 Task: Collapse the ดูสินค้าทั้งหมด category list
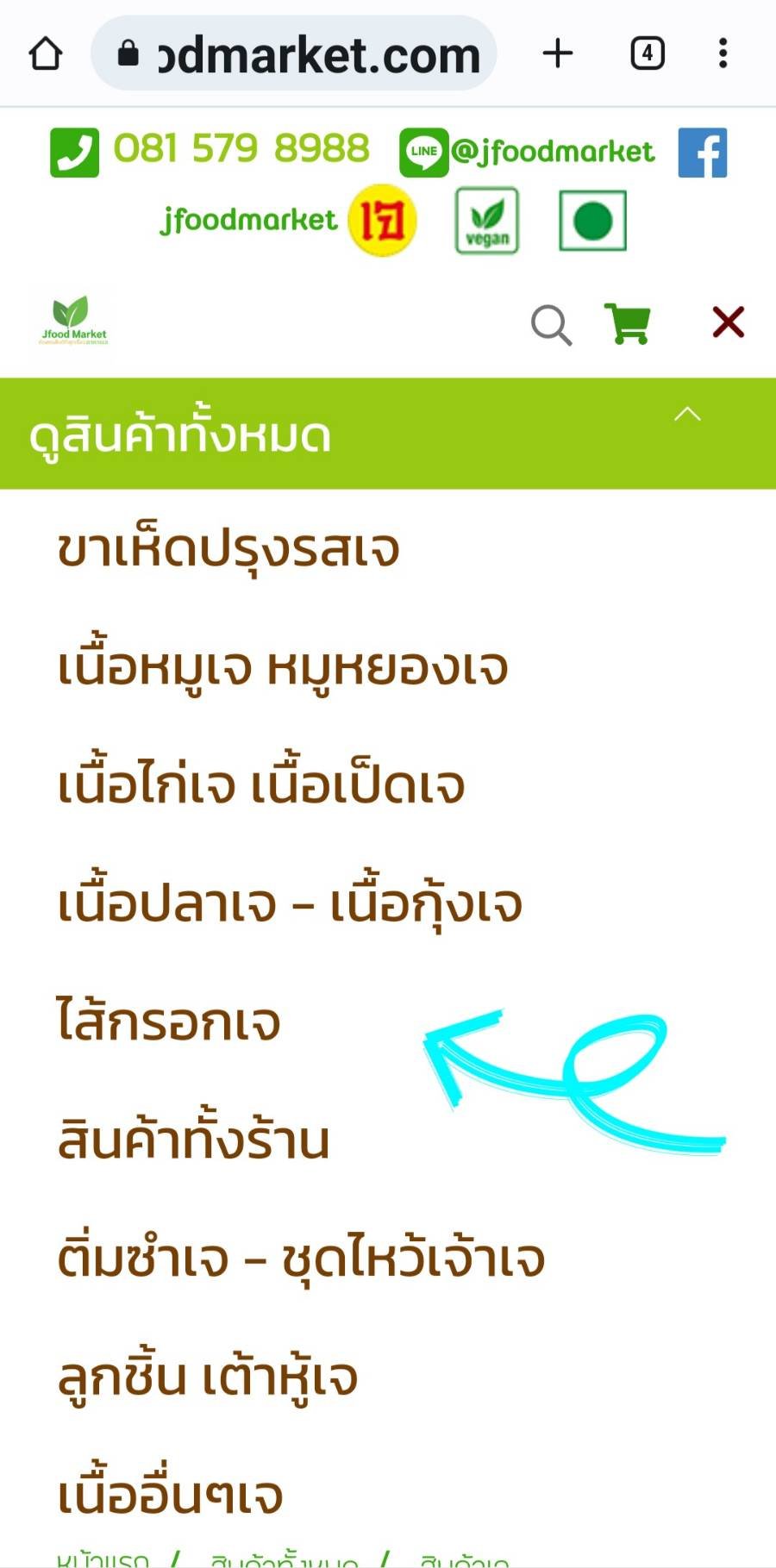tap(687, 415)
